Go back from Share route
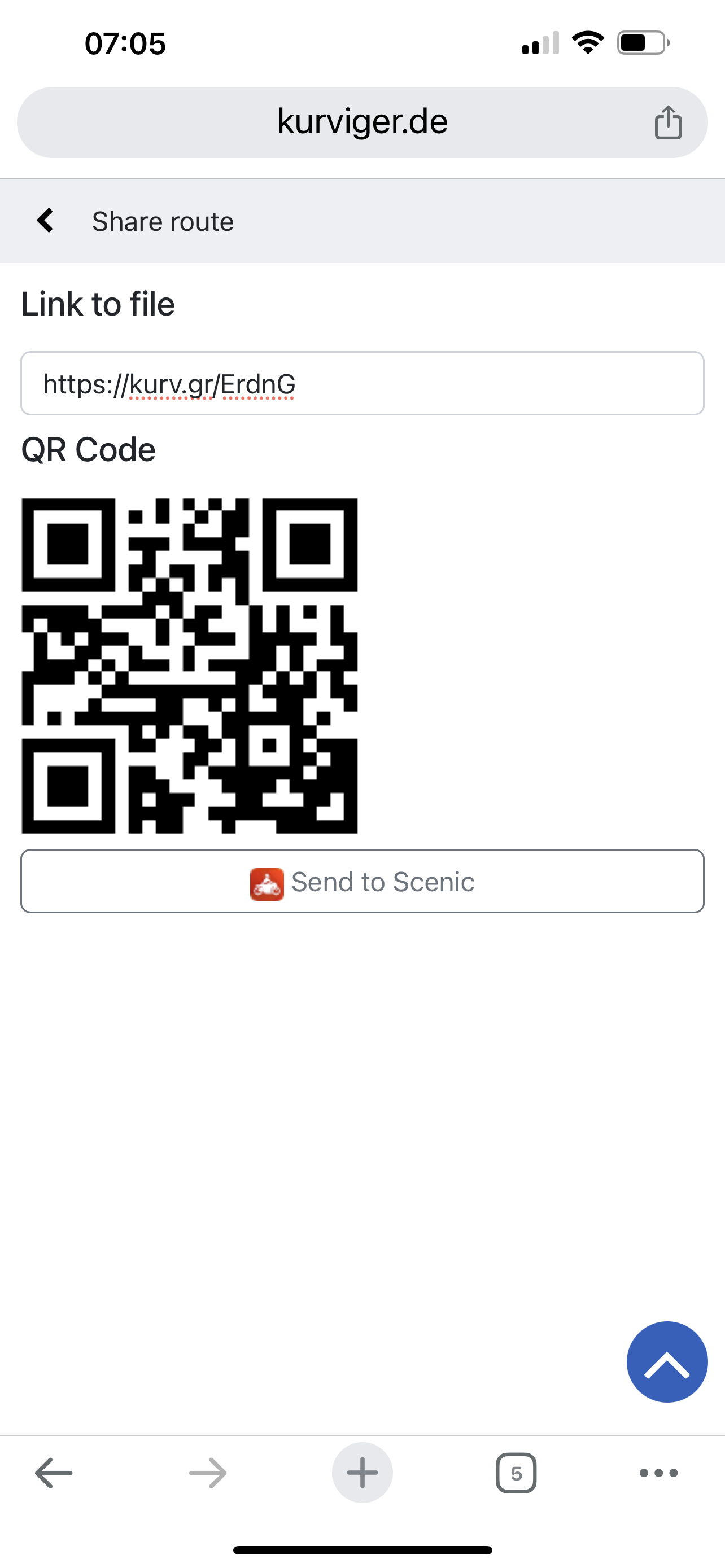Image resolution: width=725 pixels, height=1568 pixels. pyautogui.click(x=45, y=221)
